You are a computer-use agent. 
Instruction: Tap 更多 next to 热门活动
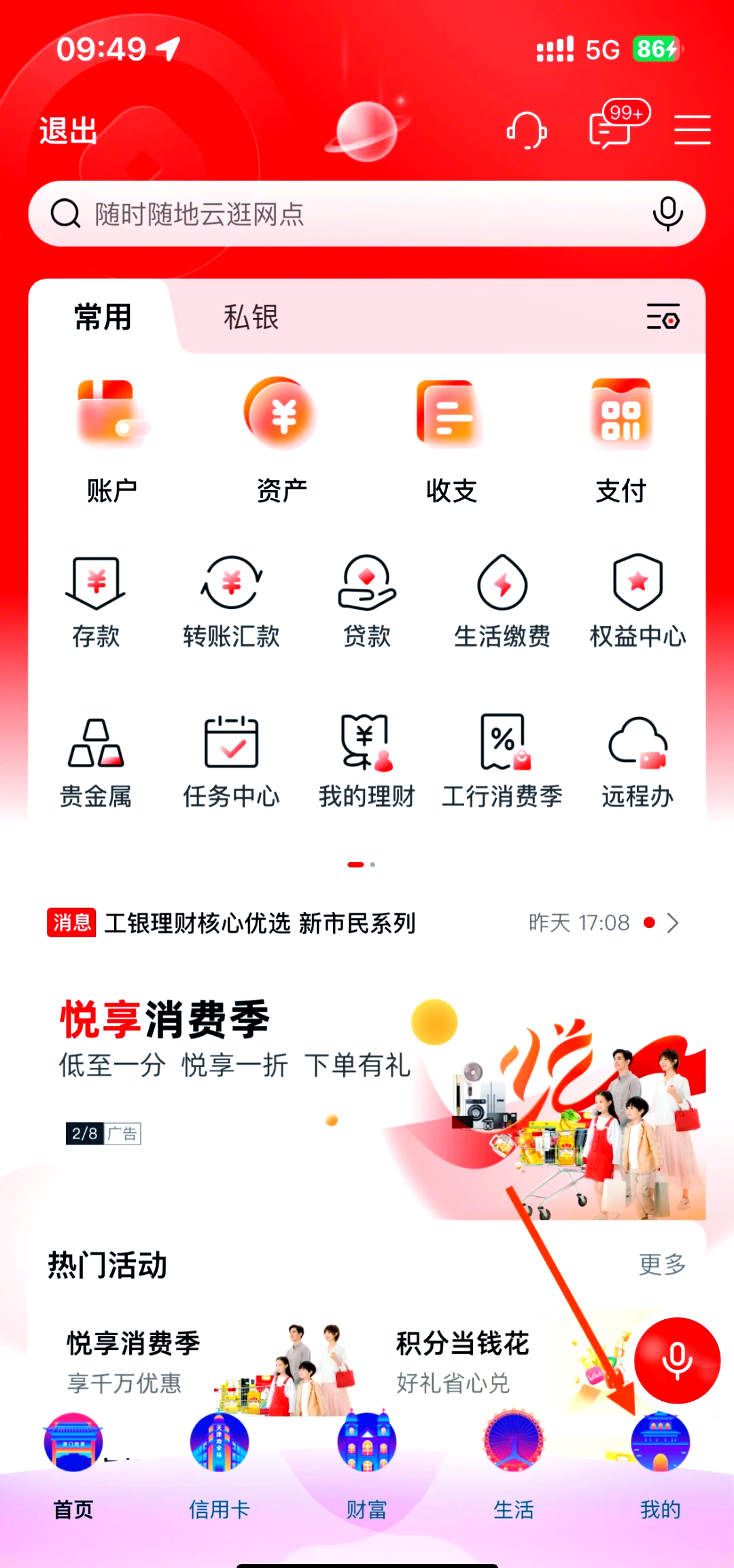coord(661,1264)
